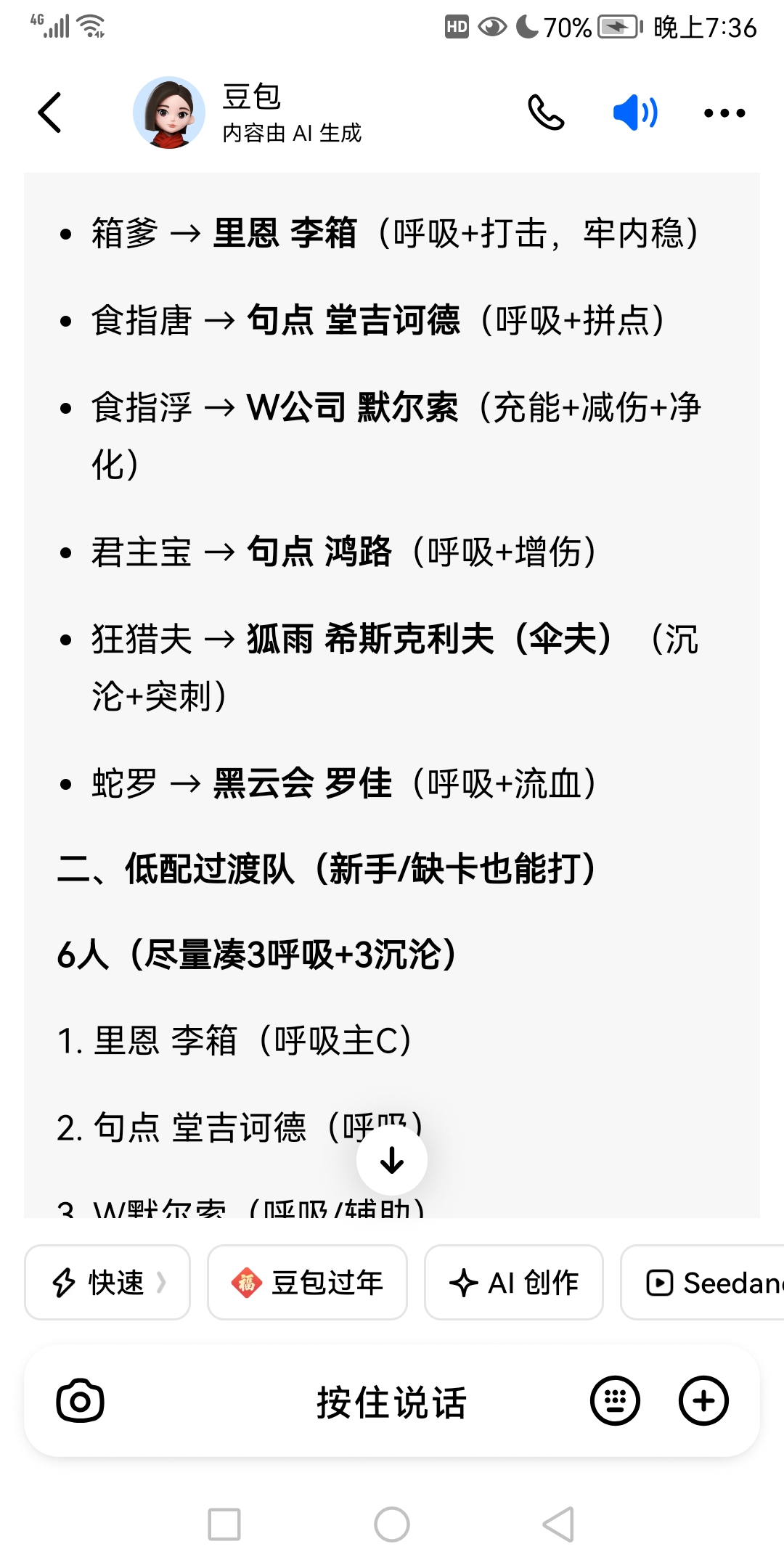The width and height of the screenshot is (784, 1568).
Task: Switch to keyboard input
Action: (x=615, y=1401)
